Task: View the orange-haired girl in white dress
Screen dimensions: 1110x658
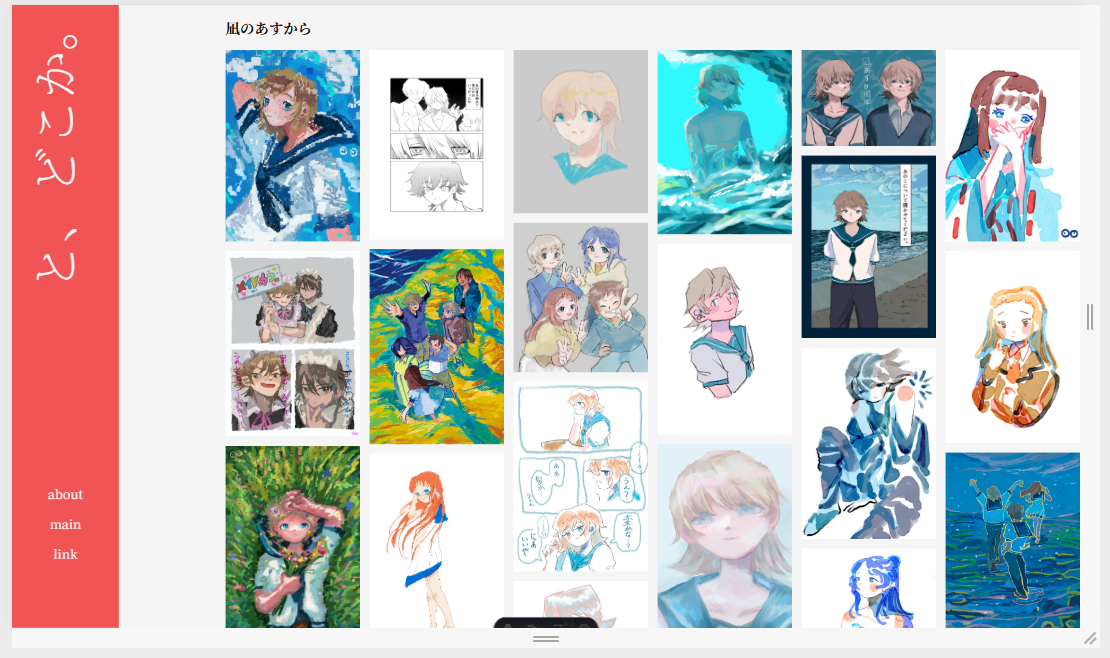Action: pos(436,541)
